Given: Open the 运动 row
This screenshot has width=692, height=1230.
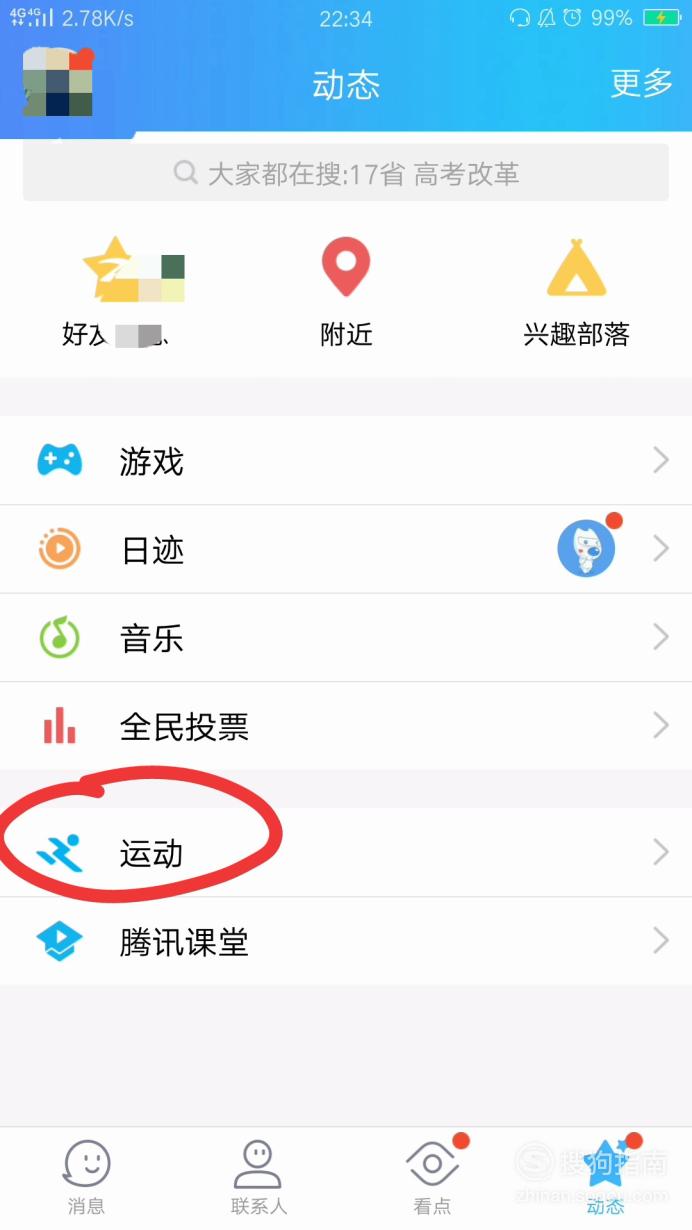Looking at the screenshot, I should click(346, 852).
